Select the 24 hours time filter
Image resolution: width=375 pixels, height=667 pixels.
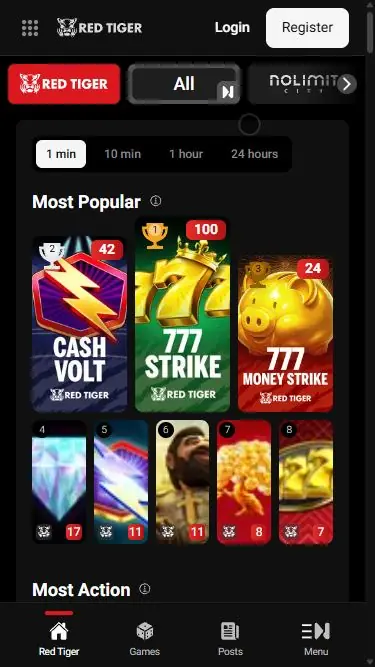(x=254, y=154)
